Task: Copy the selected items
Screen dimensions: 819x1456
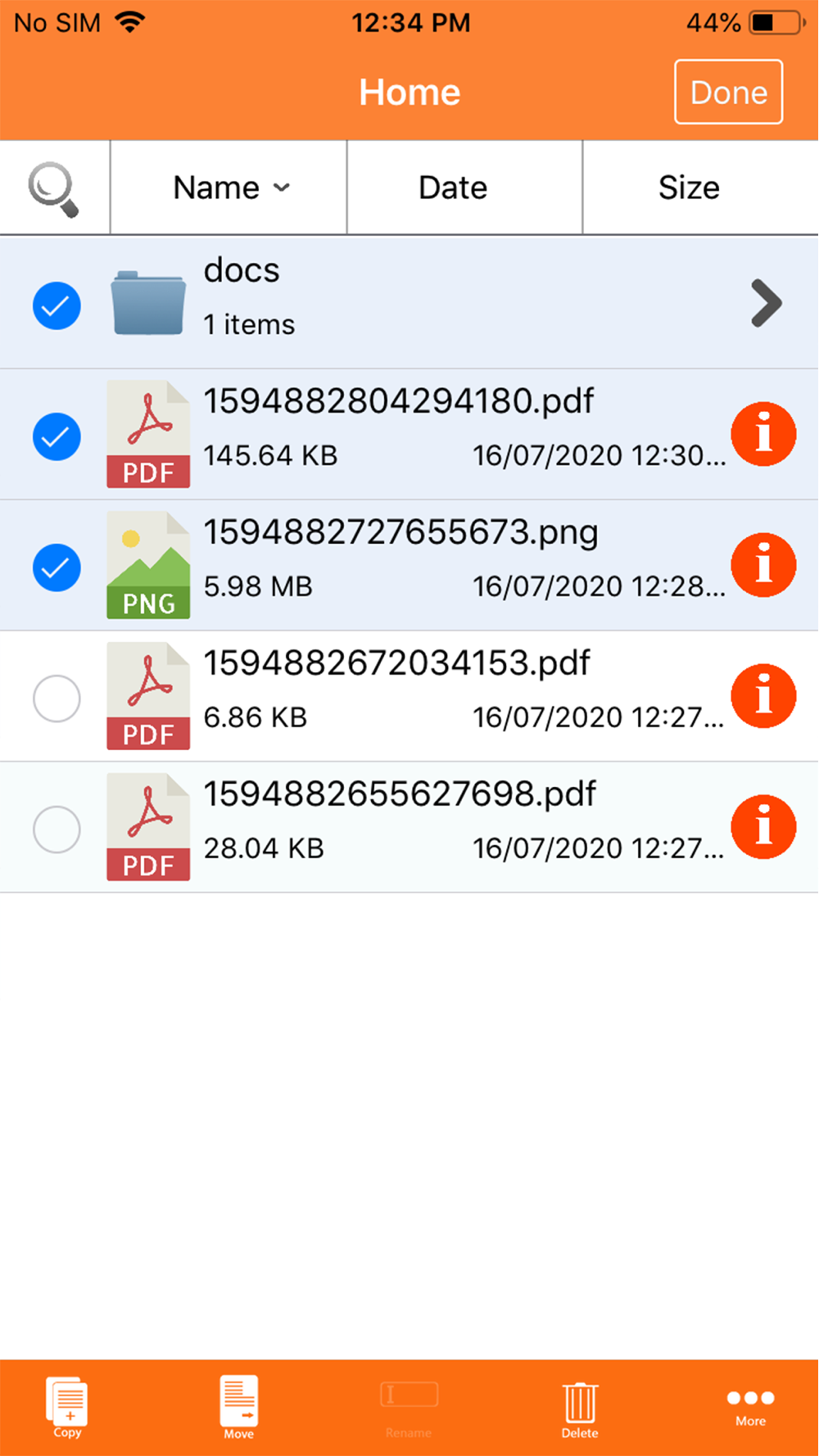Action: pyautogui.click(x=67, y=1407)
